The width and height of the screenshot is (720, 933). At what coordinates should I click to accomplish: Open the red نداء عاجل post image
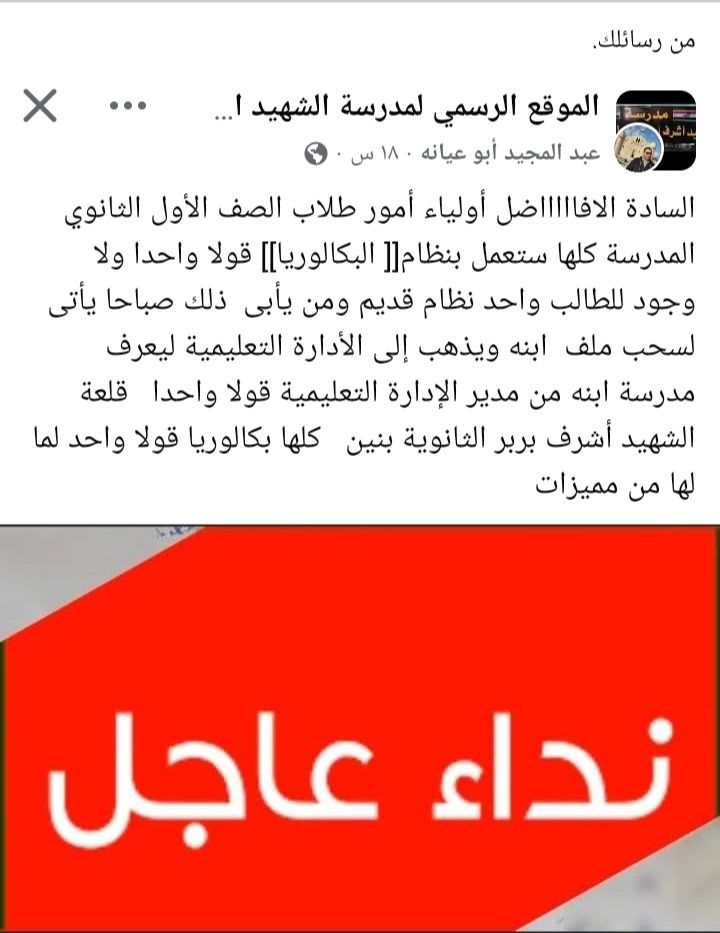(x=360, y=730)
